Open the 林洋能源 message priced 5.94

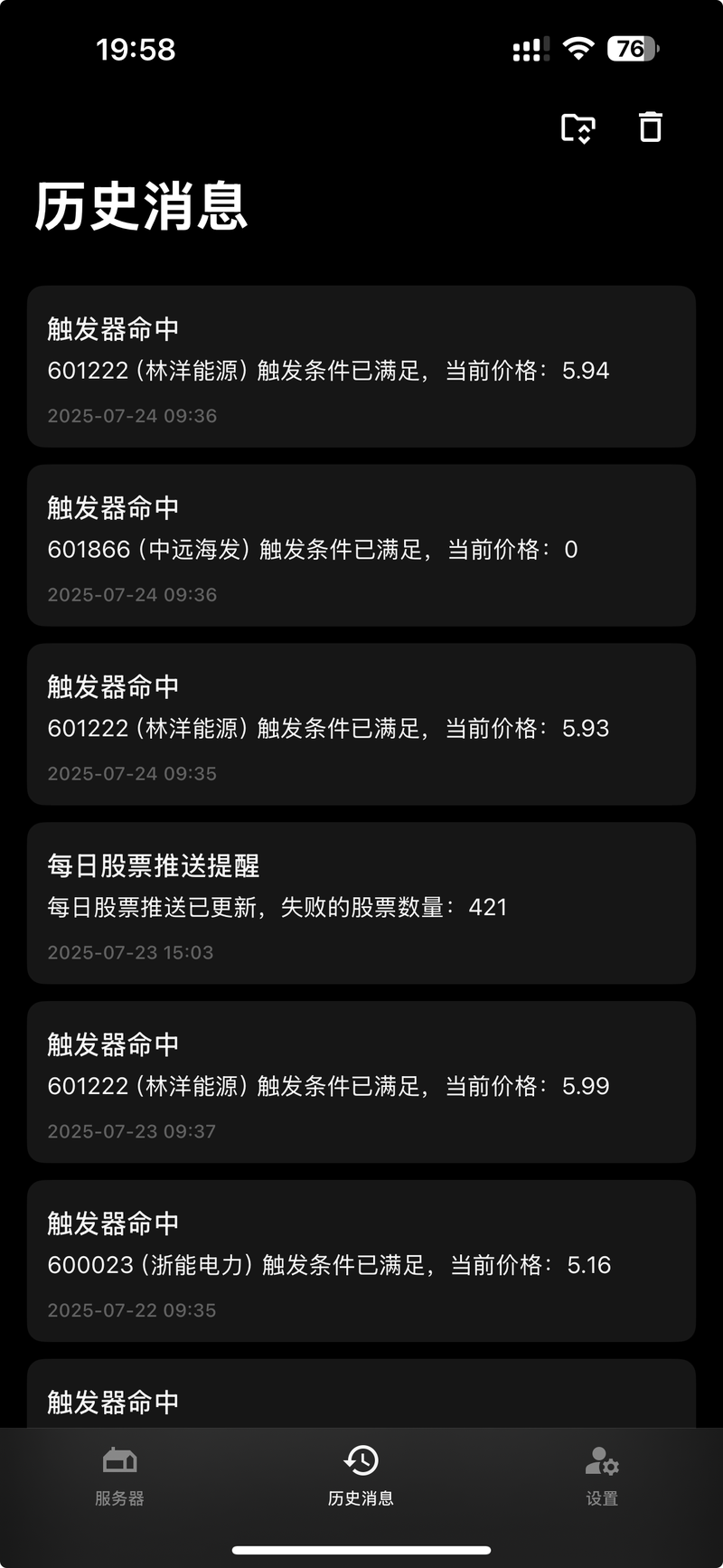361,366
